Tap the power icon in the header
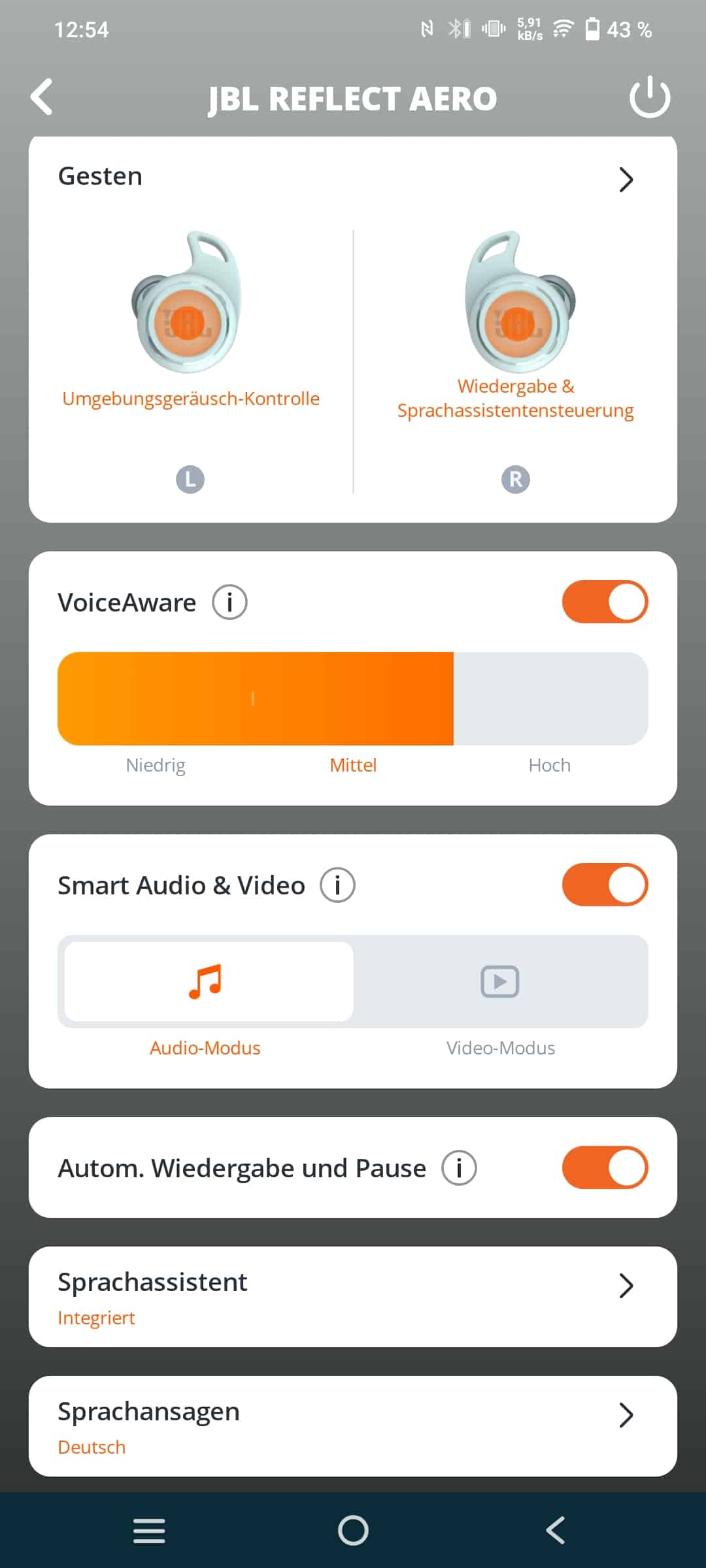Viewport: 706px width, 1568px height. (x=650, y=97)
